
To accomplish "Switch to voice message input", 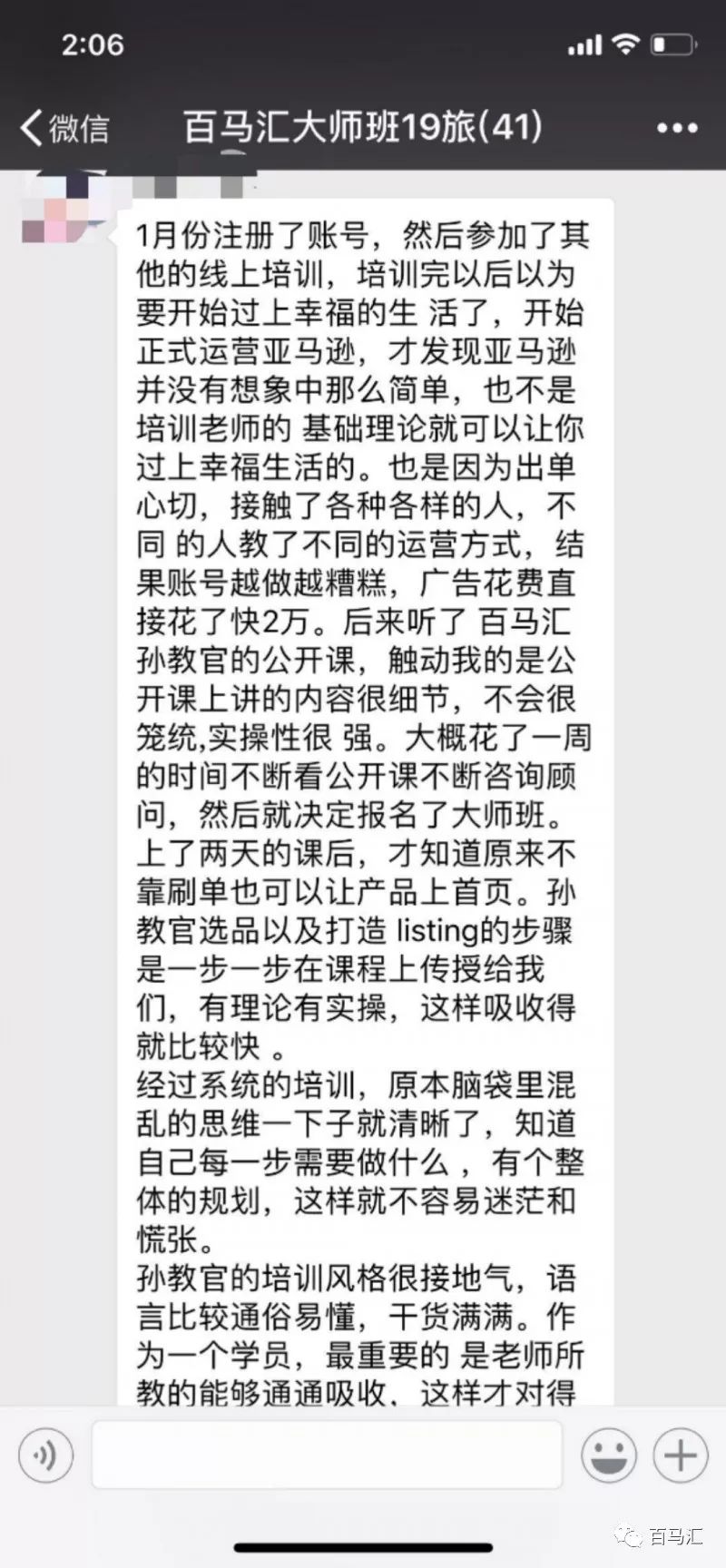I will click(x=44, y=1455).
